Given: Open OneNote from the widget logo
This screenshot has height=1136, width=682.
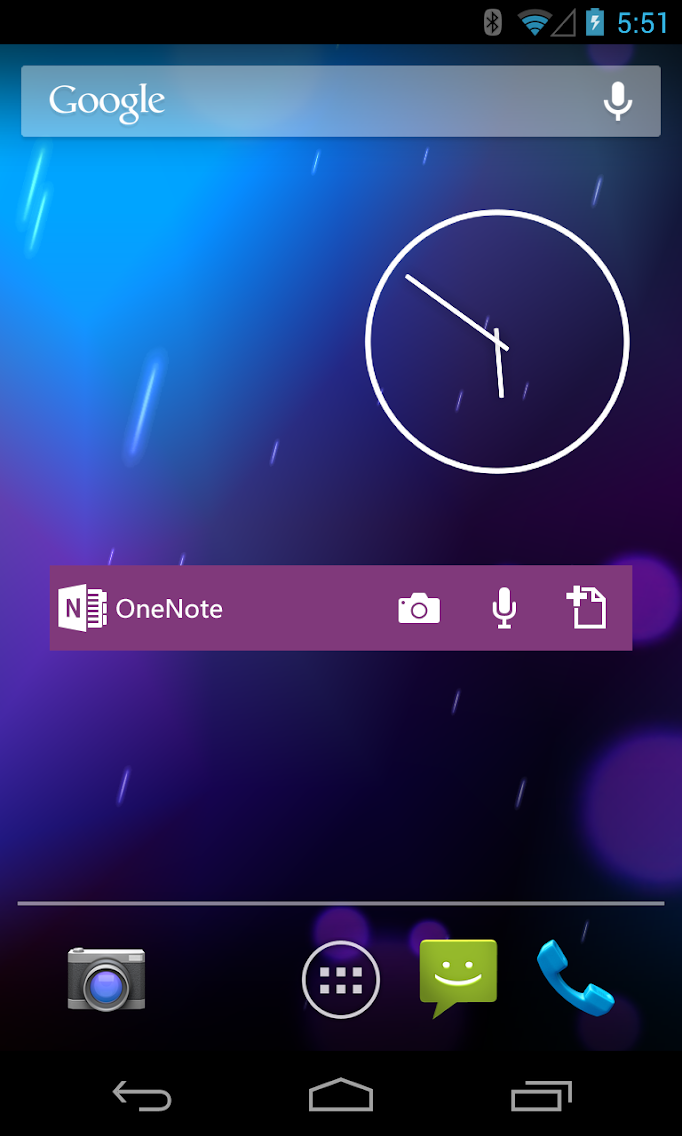Looking at the screenshot, I should pos(83,608).
